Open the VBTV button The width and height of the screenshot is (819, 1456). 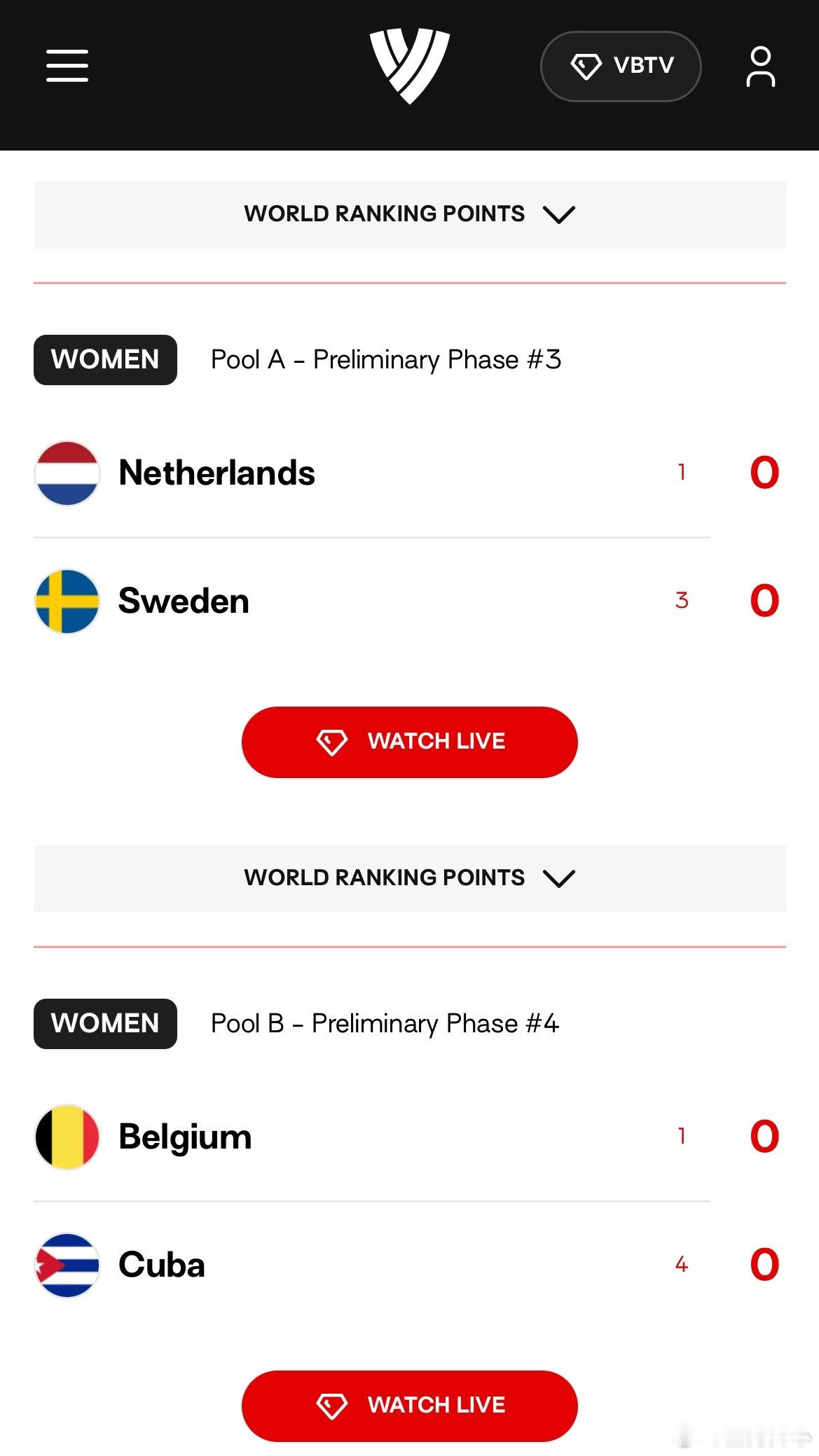click(x=621, y=67)
